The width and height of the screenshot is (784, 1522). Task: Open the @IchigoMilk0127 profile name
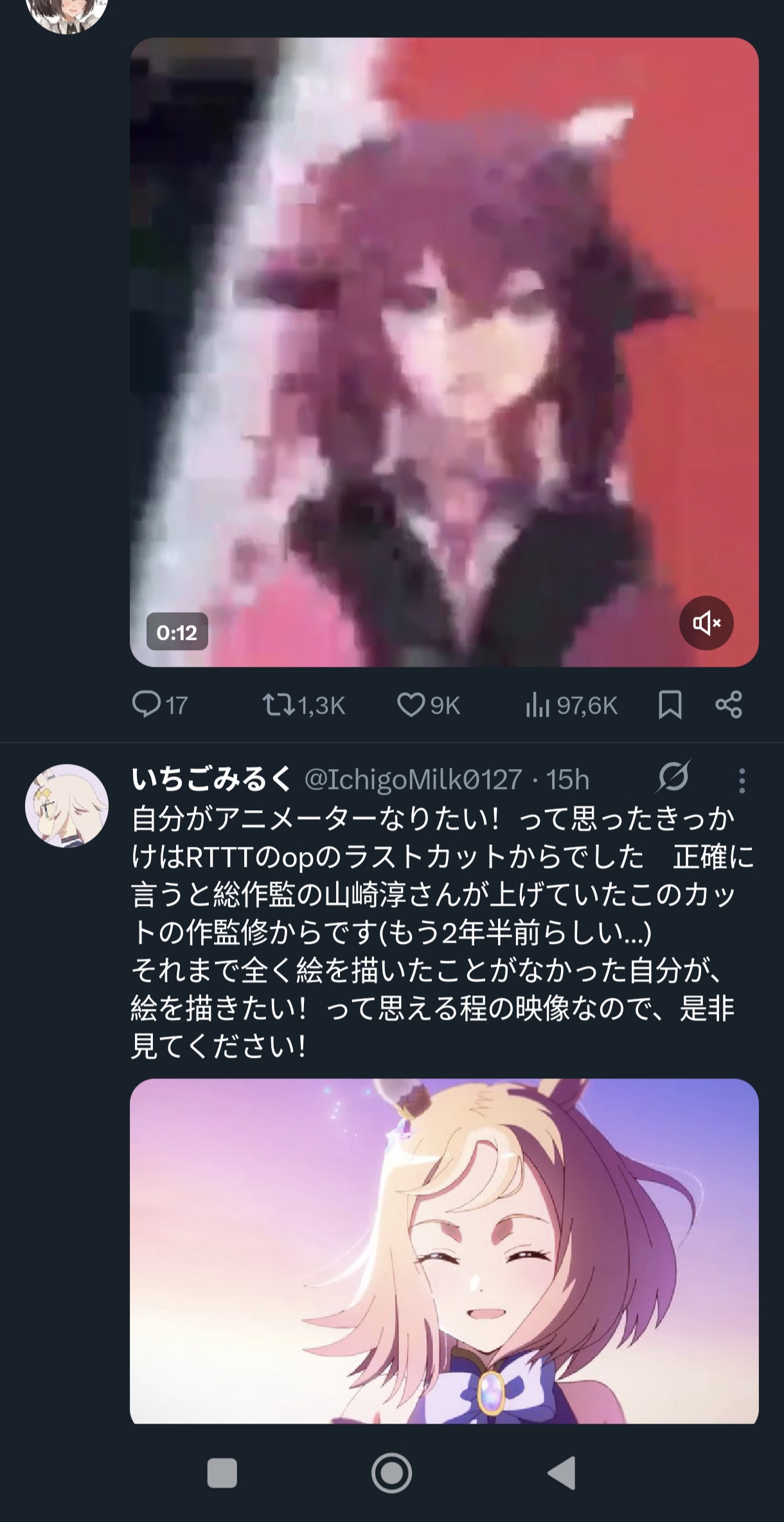click(413, 779)
